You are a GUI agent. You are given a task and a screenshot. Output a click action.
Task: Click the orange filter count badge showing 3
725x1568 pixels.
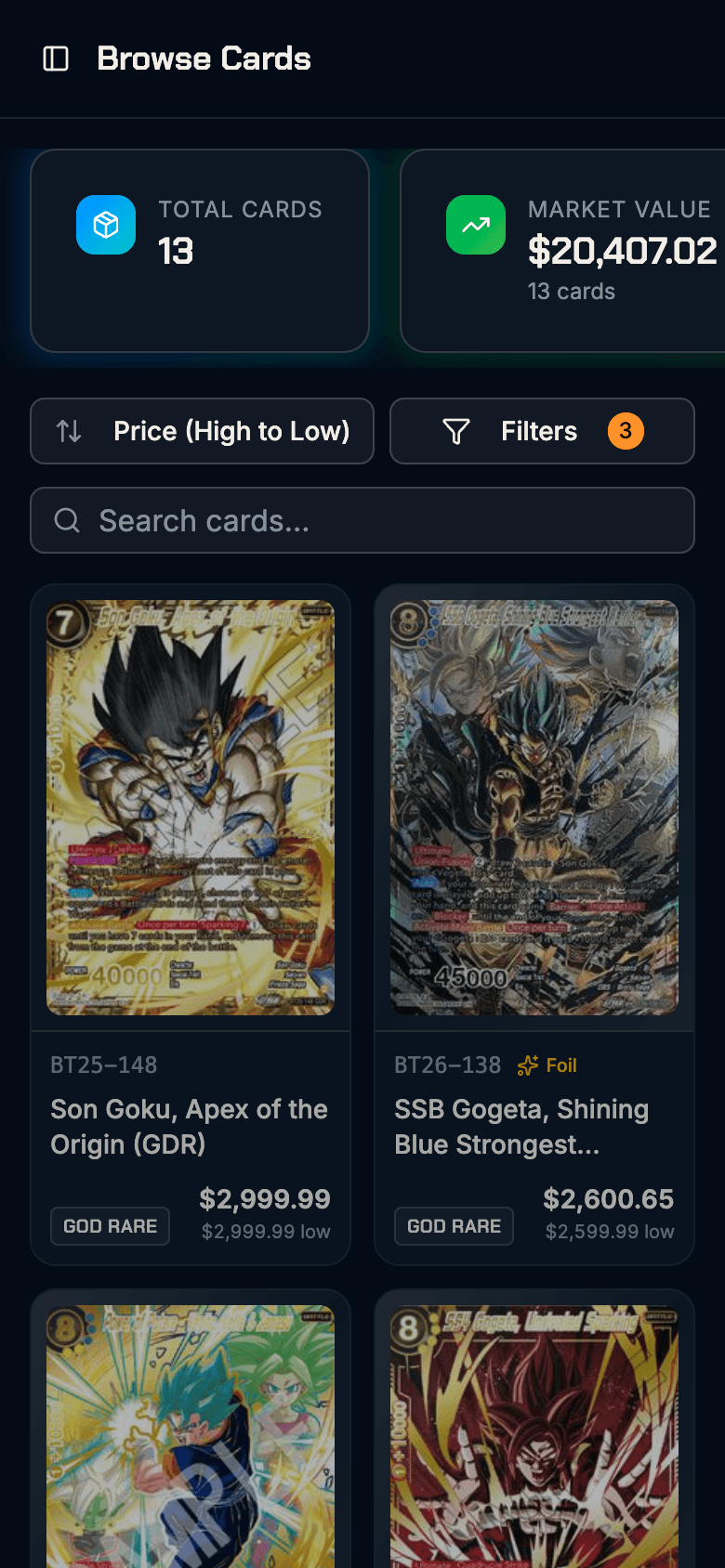[626, 431]
